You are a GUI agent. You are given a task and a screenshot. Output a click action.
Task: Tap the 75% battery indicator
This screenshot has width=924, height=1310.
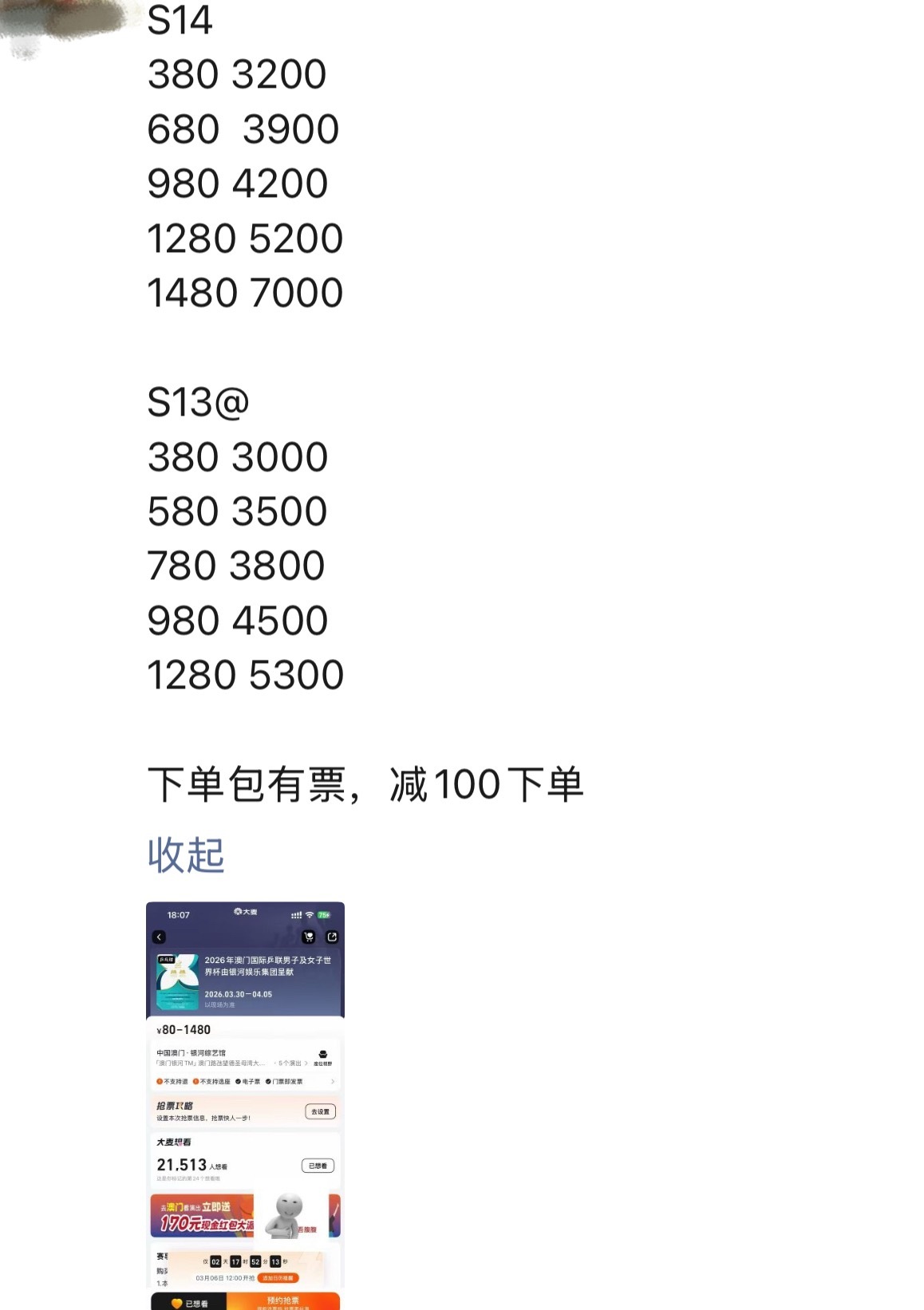[x=322, y=914]
